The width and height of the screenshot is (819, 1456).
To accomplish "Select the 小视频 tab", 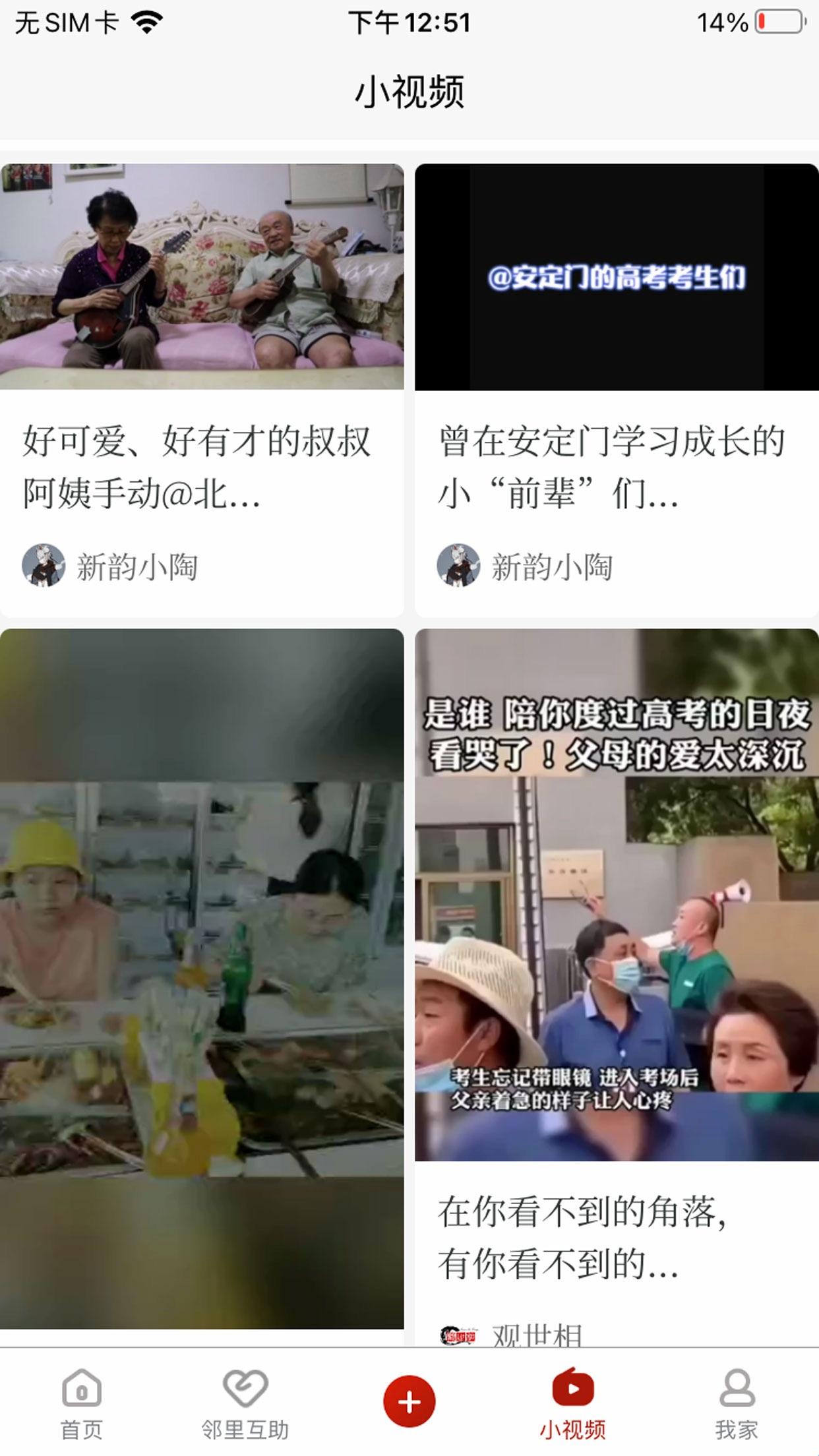I will [572, 1402].
